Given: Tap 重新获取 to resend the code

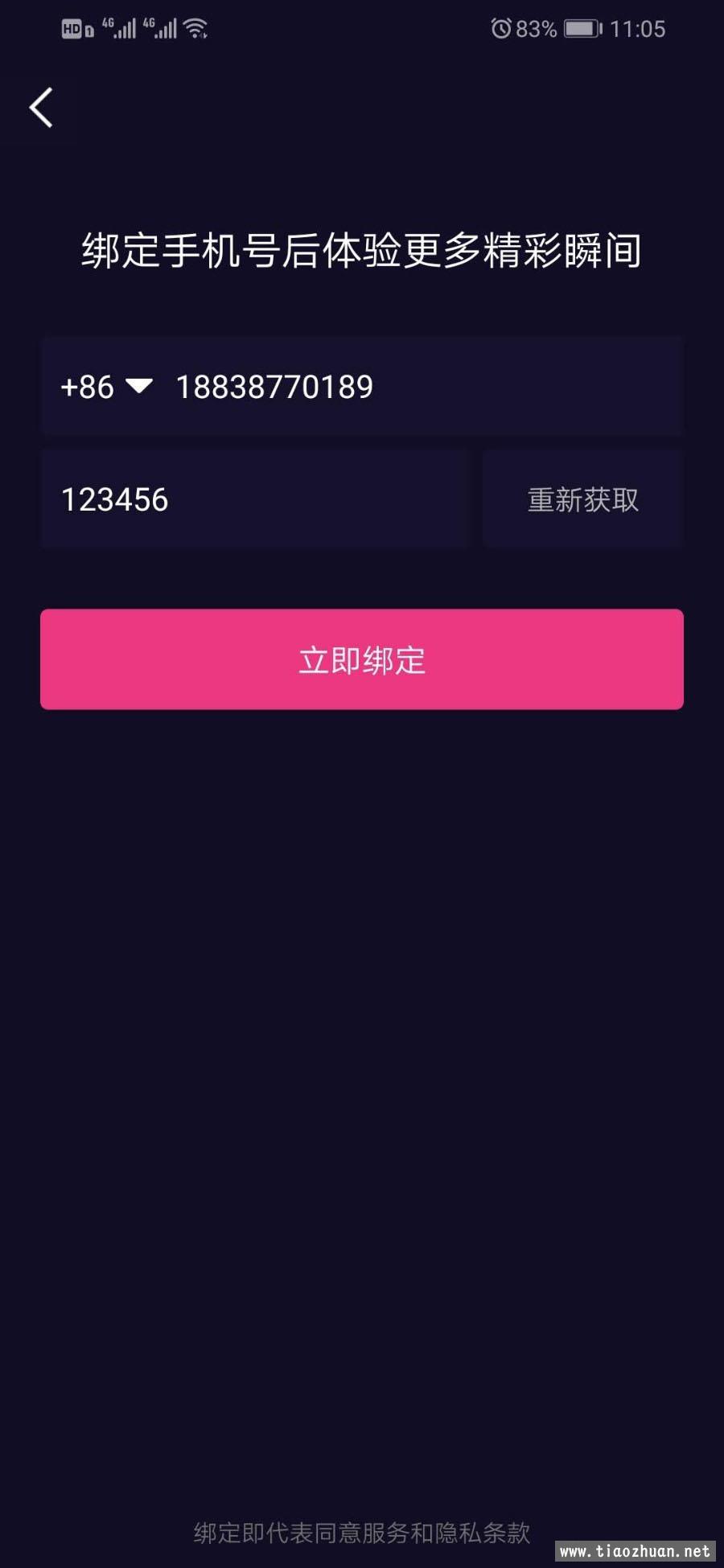Looking at the screenshot, I should [582, 499].
